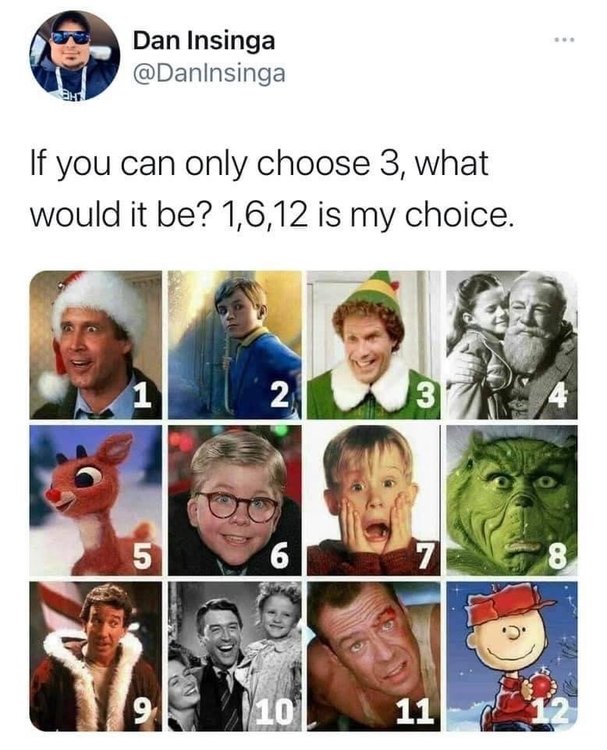Open Dan Insinga's profile picture

click(x=74, y=55)
